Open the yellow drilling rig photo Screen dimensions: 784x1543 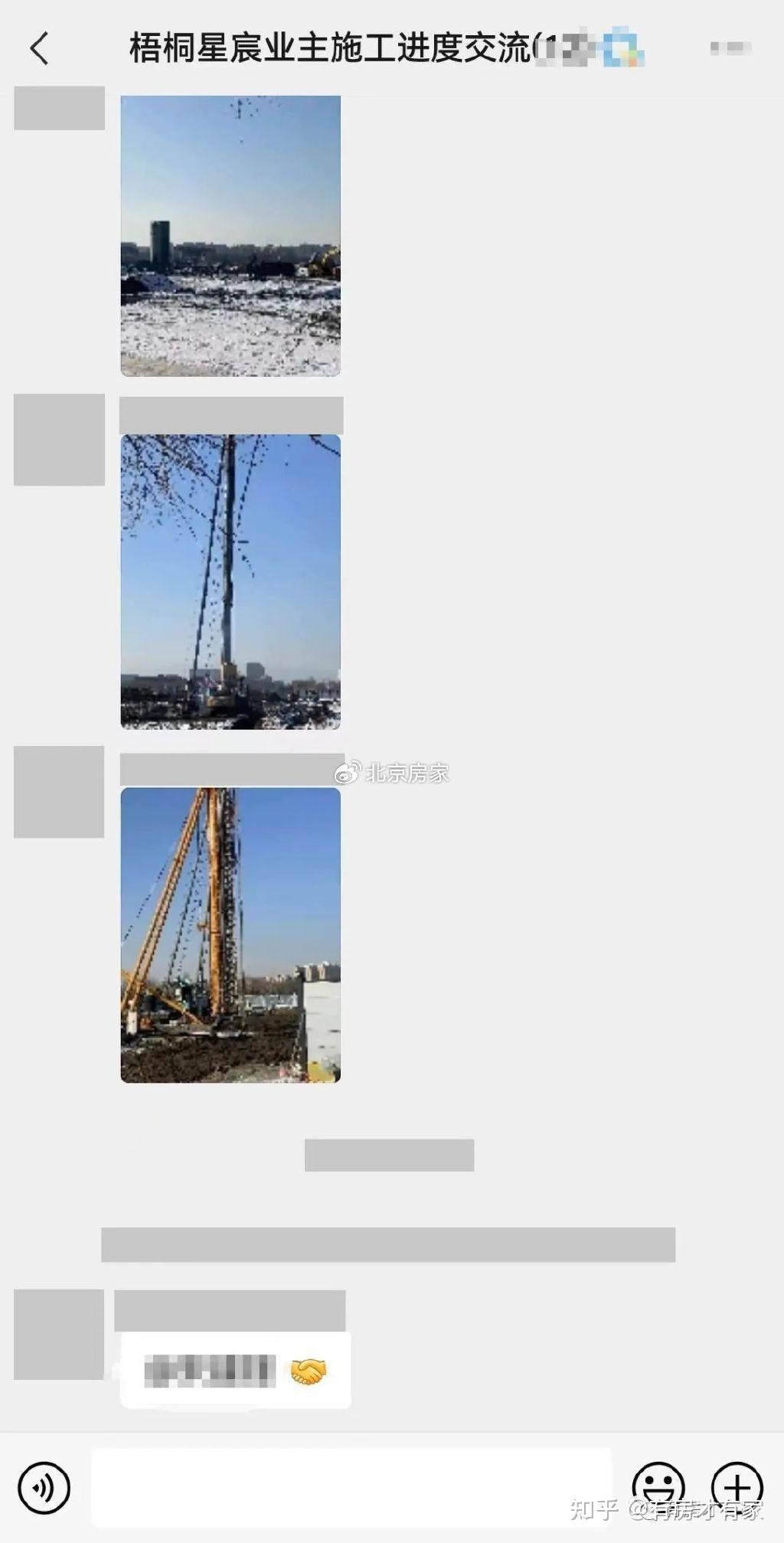(230, 934)
